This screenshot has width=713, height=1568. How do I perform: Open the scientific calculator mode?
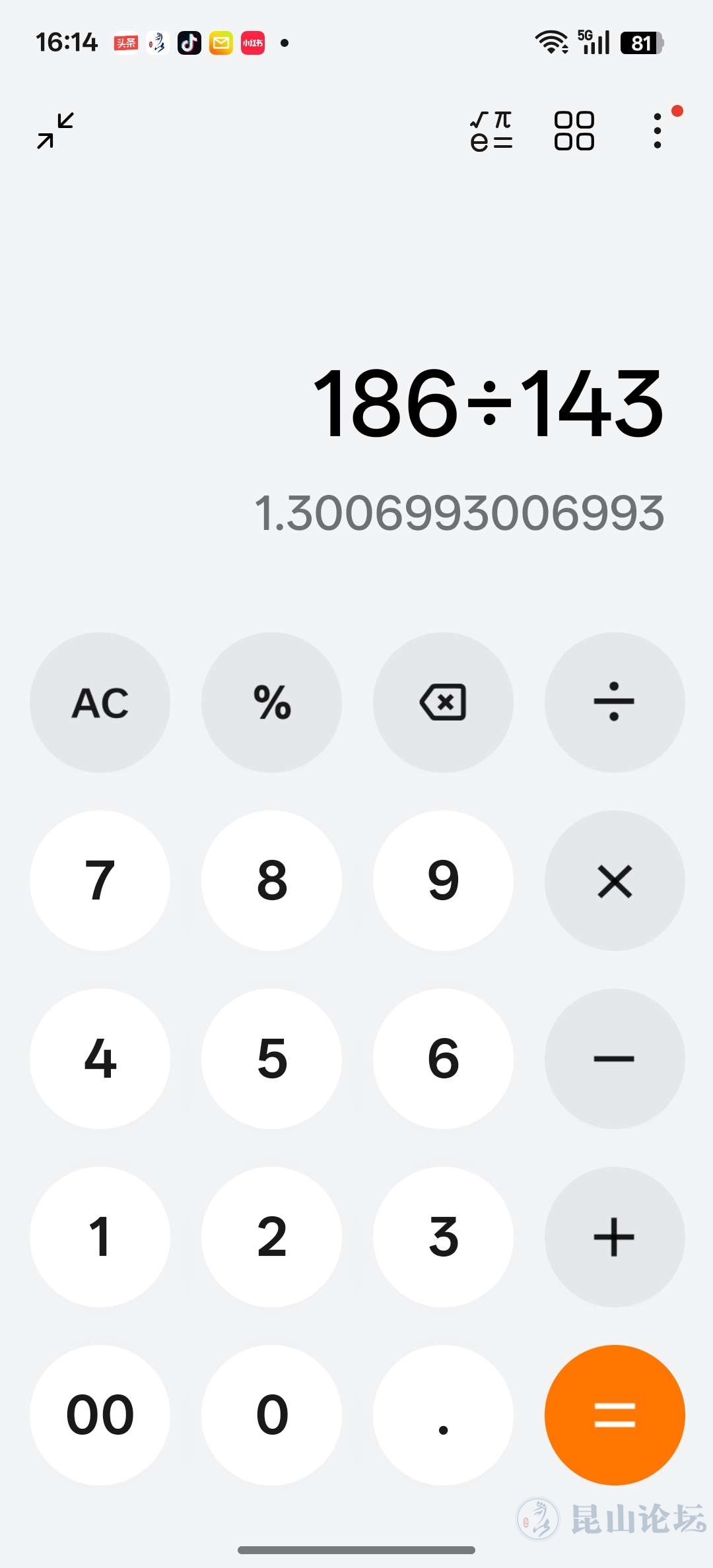tap(491, 131)
